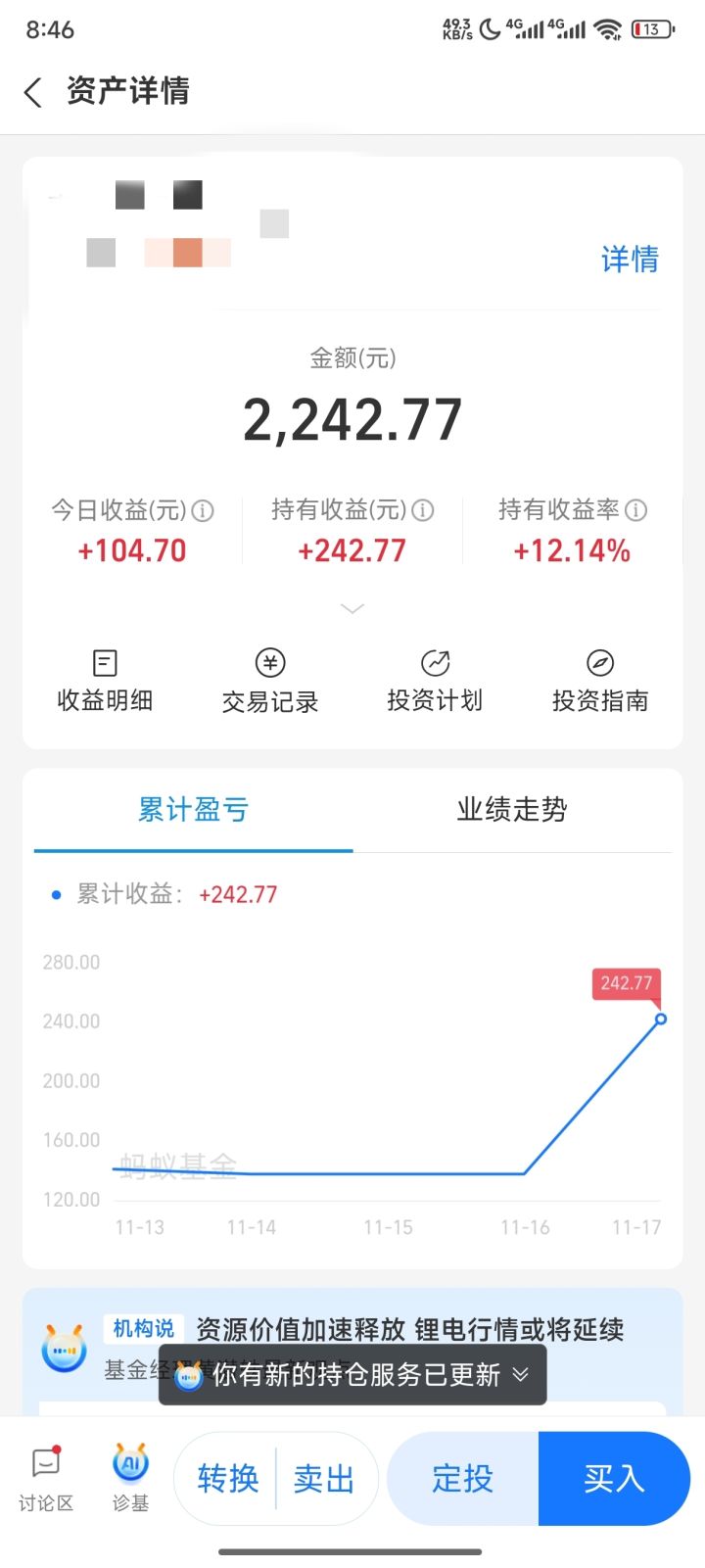Show info for 持有收益率

pyautogui.click(x=636, y=510)
